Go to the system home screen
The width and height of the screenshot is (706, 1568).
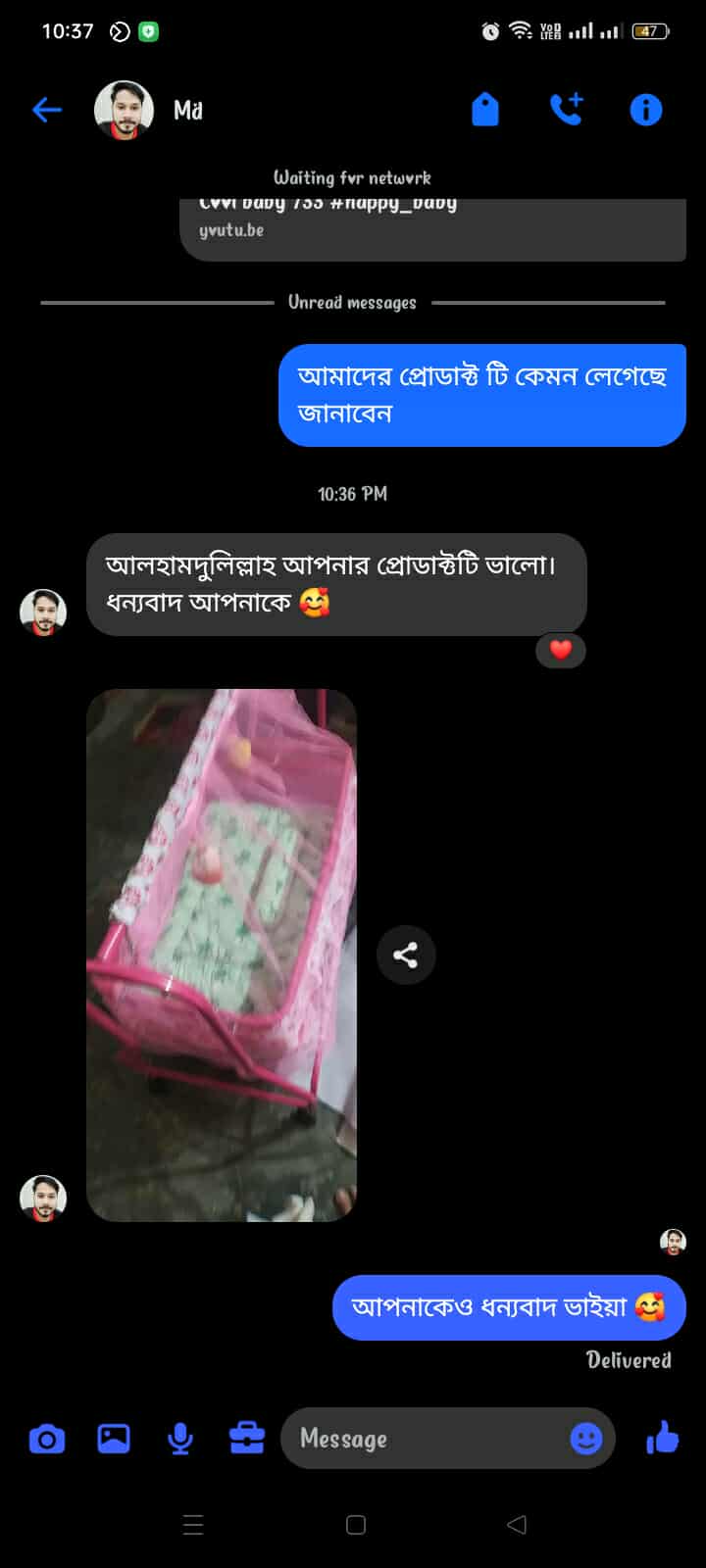click(x=356, y=1525)
